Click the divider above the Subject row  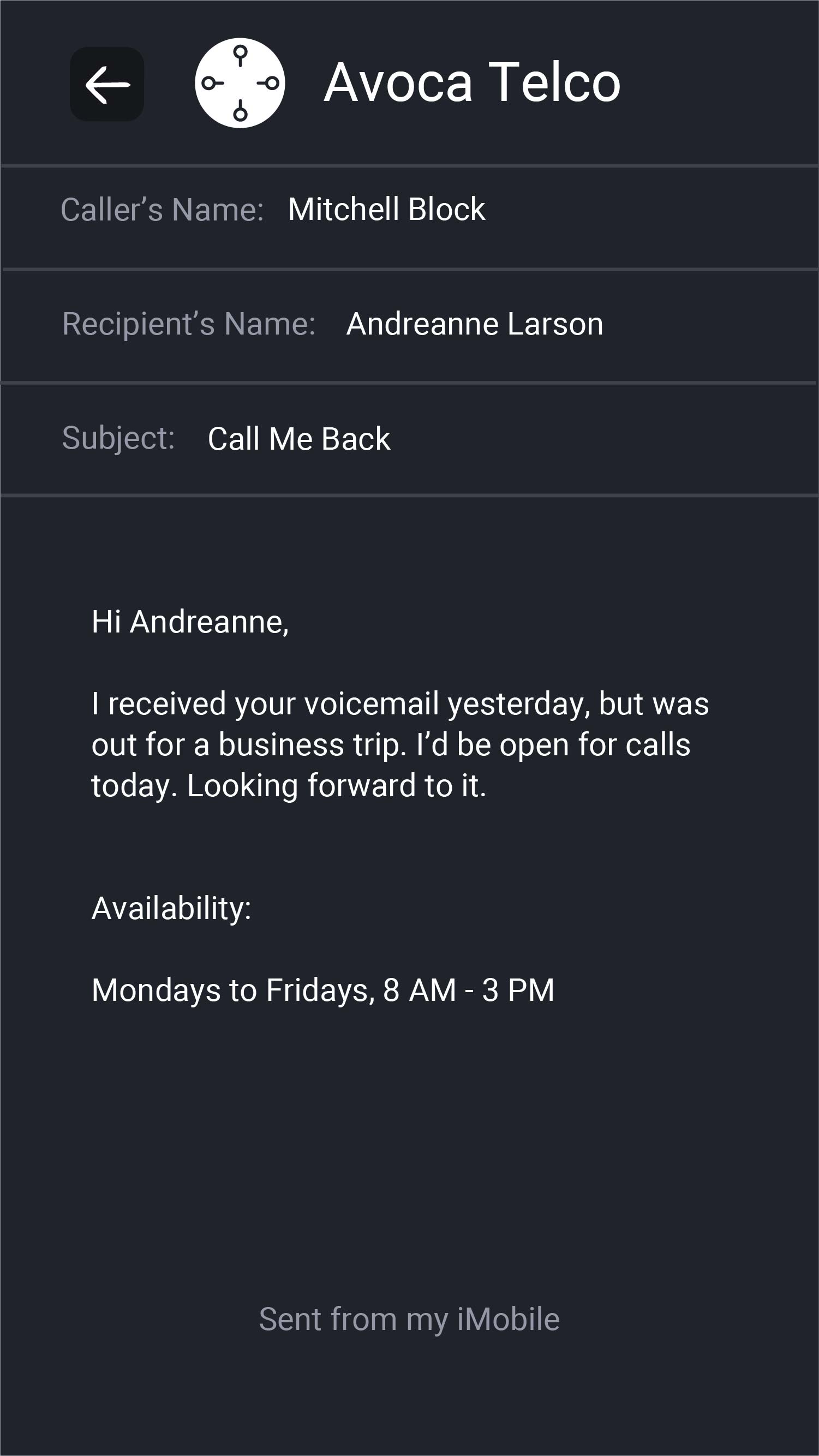click(x=409, y=386)
